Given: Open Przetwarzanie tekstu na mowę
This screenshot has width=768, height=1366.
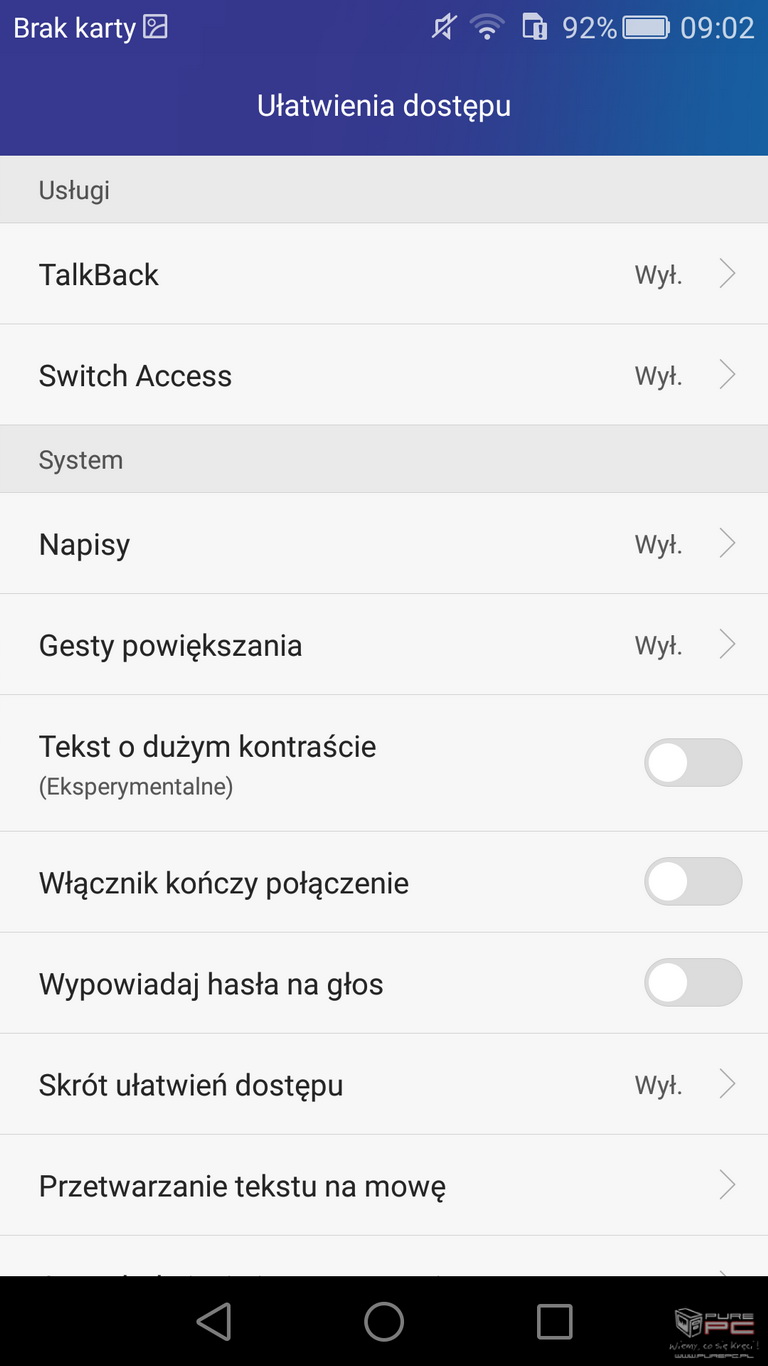Looking at the screenshot, I should (x=384, y=1186).
